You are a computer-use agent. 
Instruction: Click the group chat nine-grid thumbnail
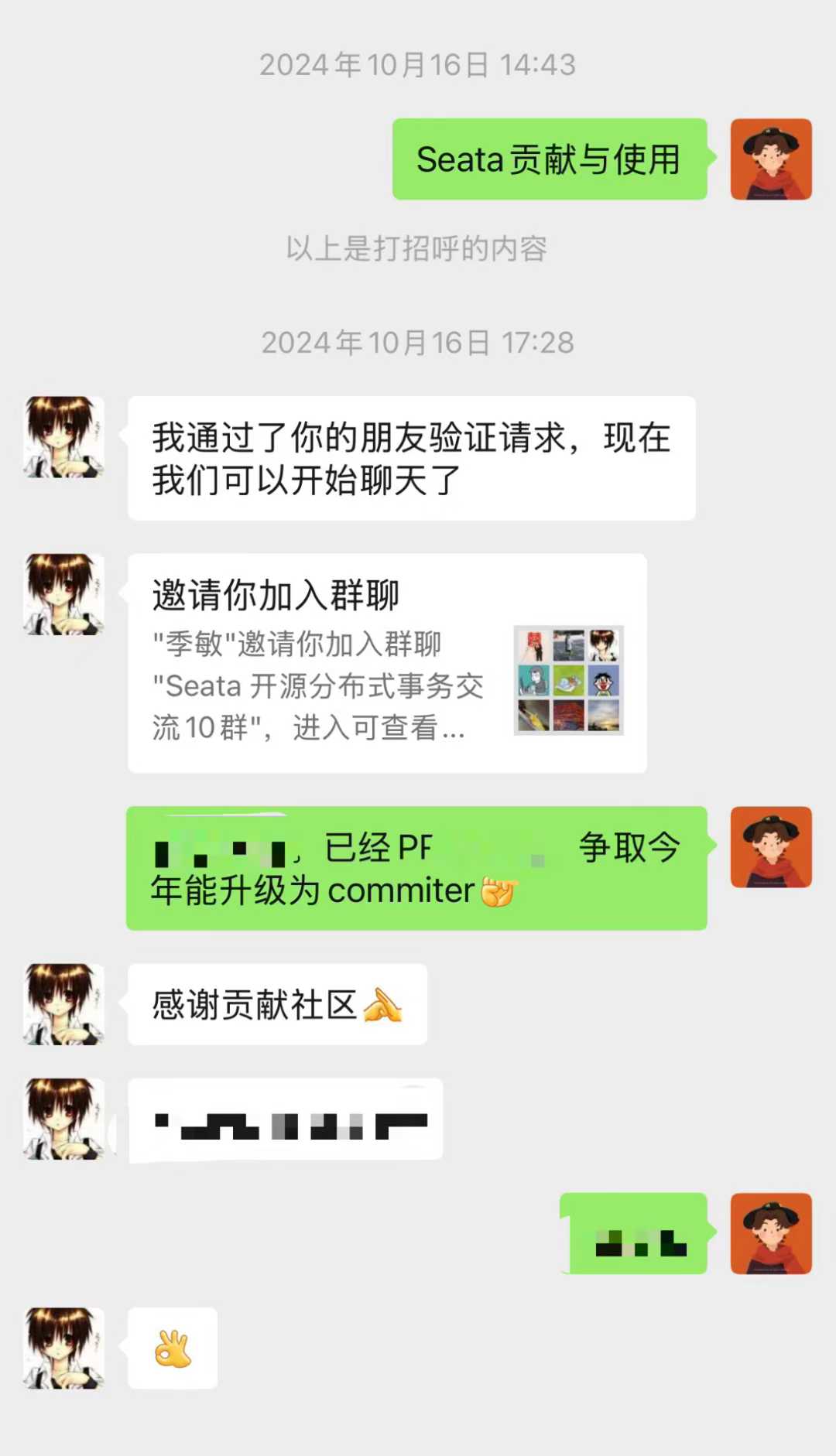coord(567,679)
